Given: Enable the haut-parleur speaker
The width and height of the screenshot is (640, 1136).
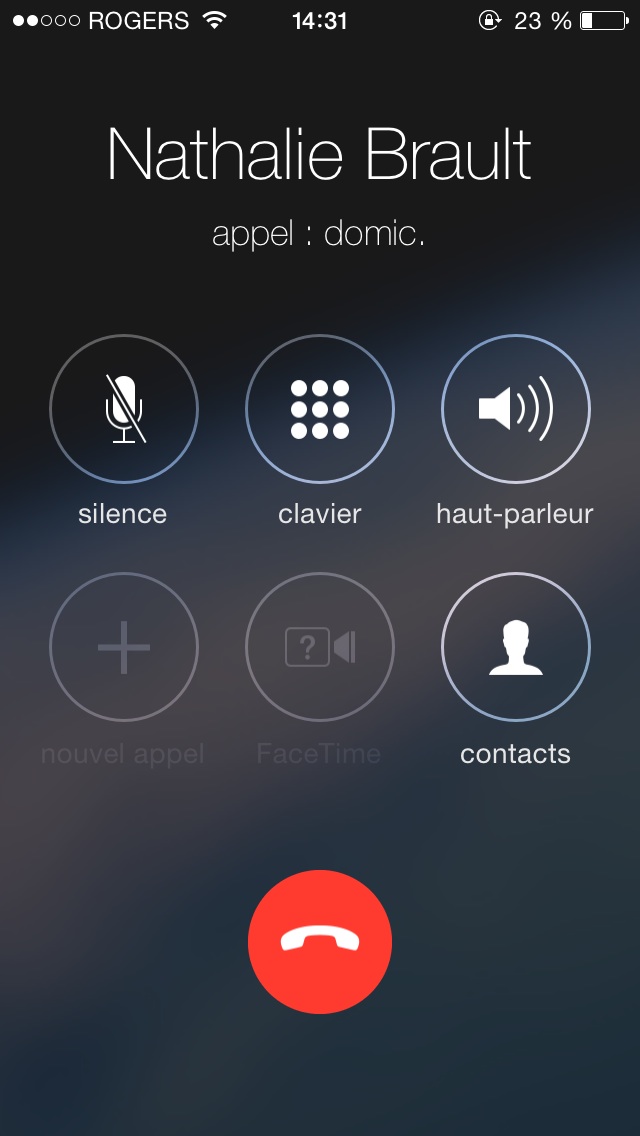Looking at the screenshot, I should point(516,409).
